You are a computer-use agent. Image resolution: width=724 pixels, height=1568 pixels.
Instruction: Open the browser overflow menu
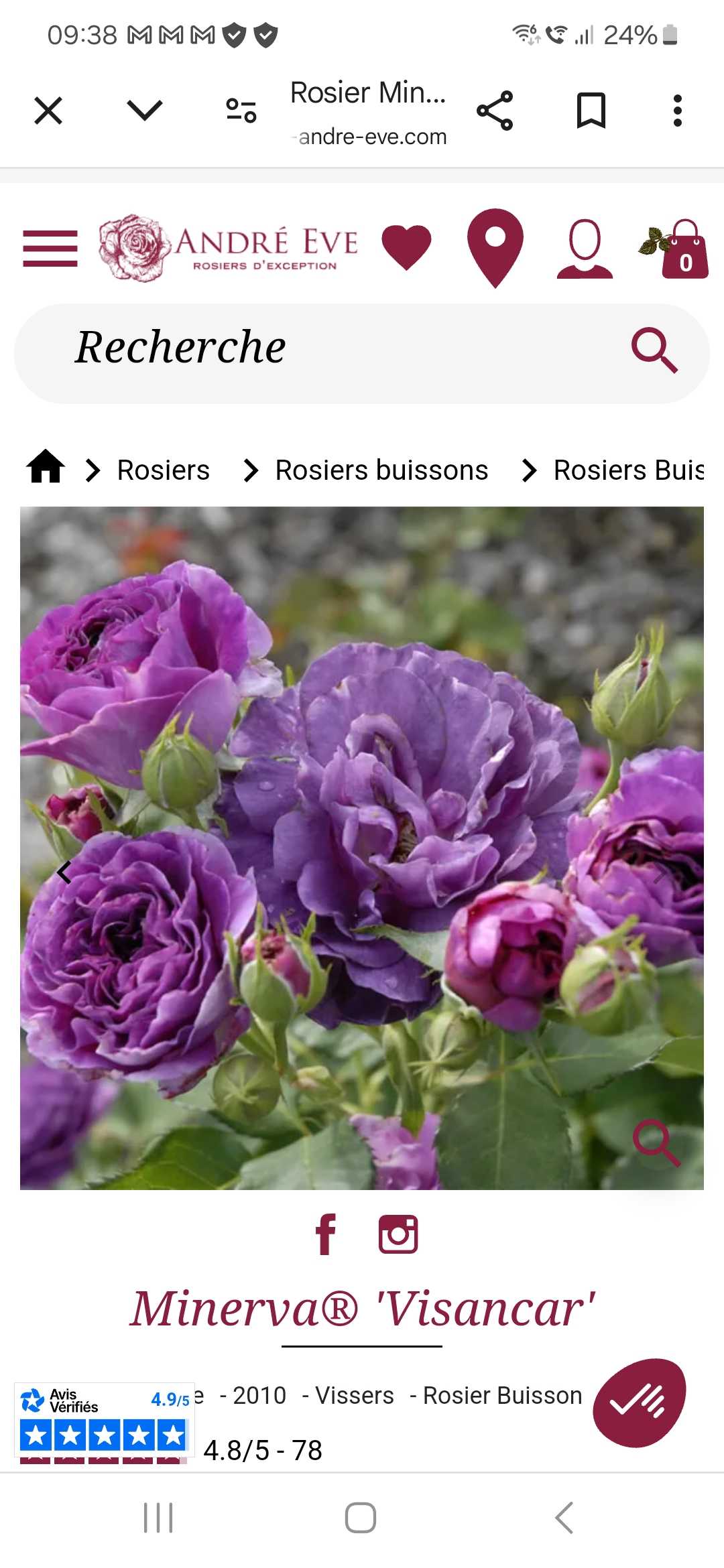point(678,111)
